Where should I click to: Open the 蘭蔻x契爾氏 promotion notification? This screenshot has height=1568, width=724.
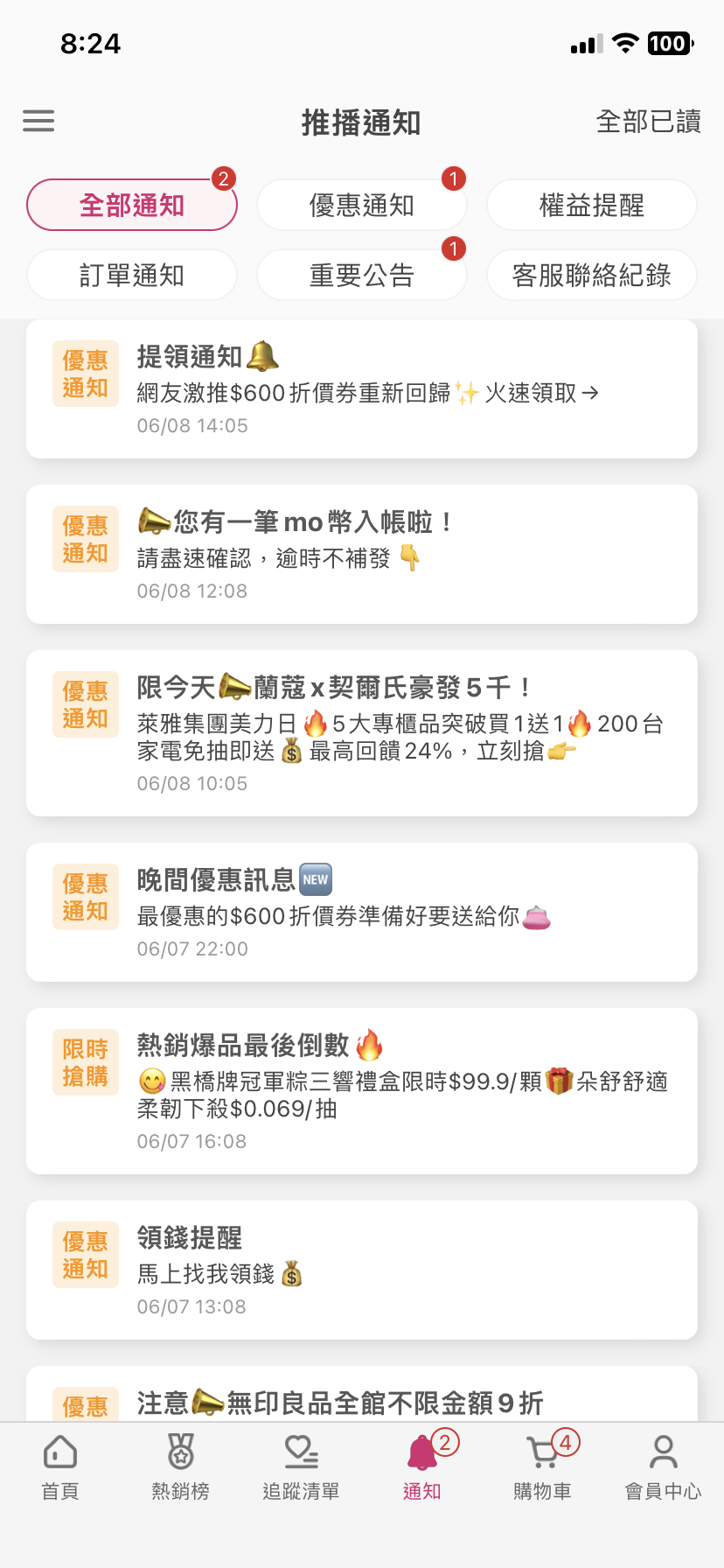(362, 733)
